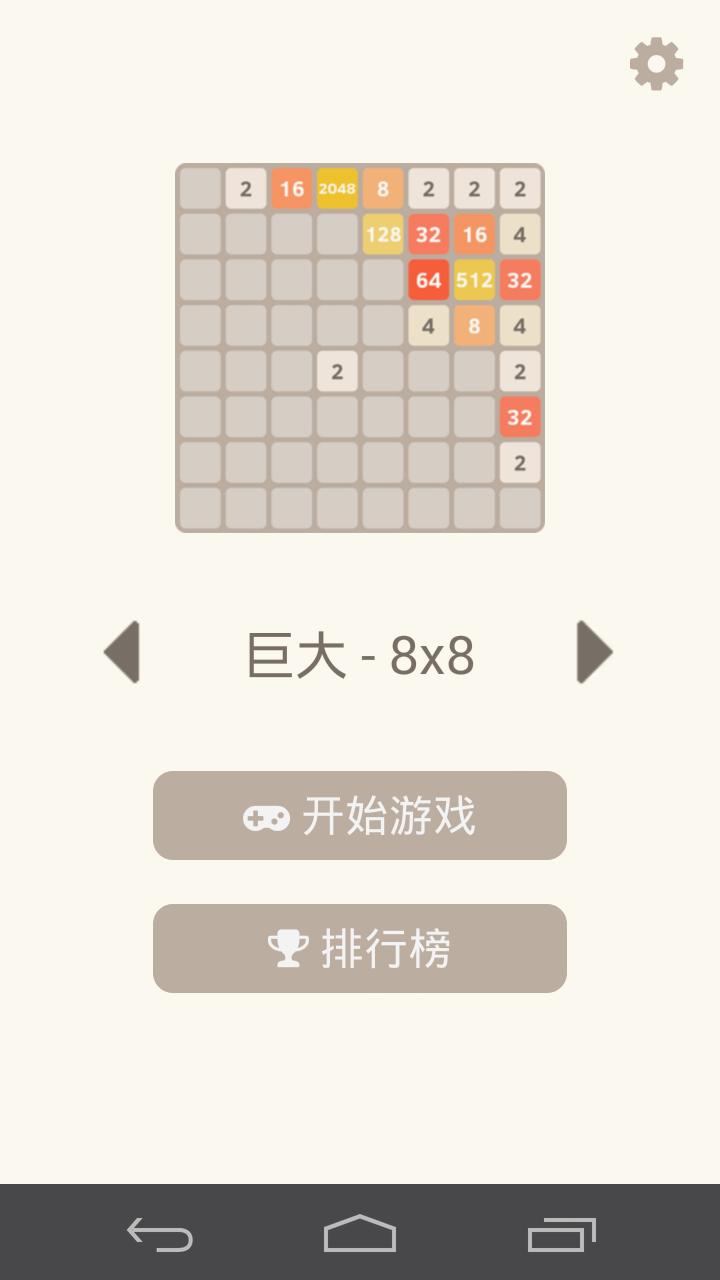Open the 排行榜 leaderboard
The image size is (720, 1280).
(x=359, y=947)
